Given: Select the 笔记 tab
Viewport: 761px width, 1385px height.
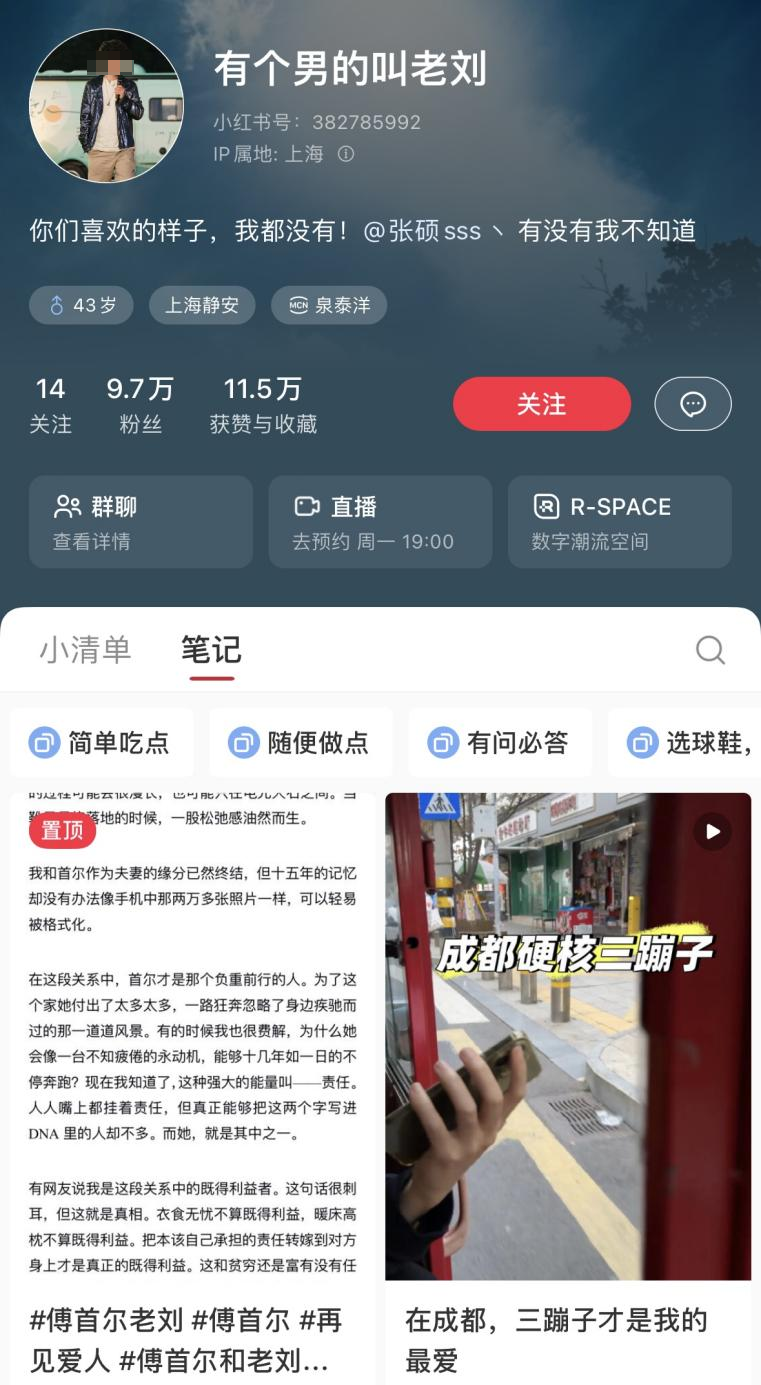Looking at the screenshot, I should point(211,650).
